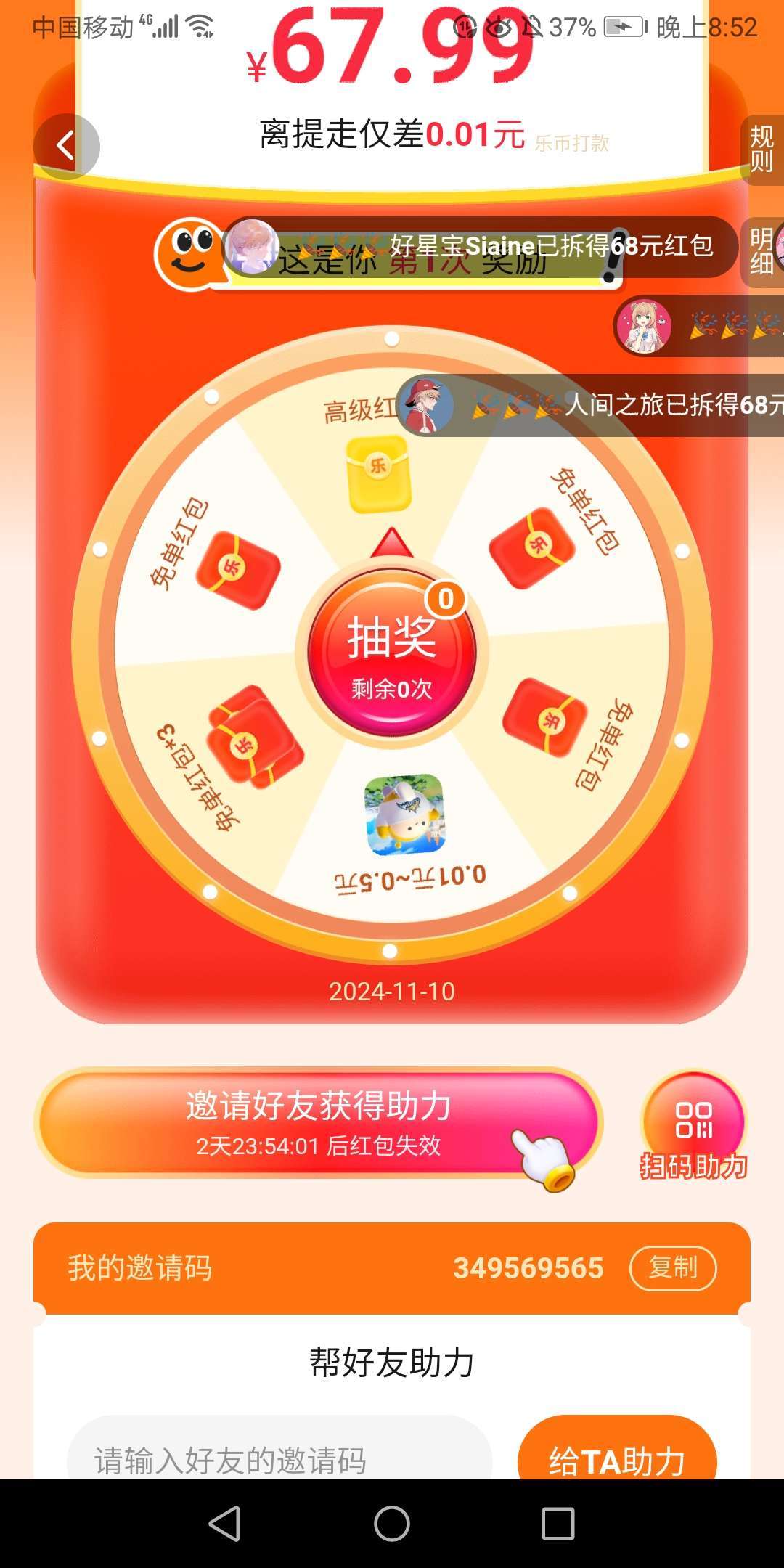Open the 规则 rules tab
The image size is (784, 1568).
[x=762, y=149]
